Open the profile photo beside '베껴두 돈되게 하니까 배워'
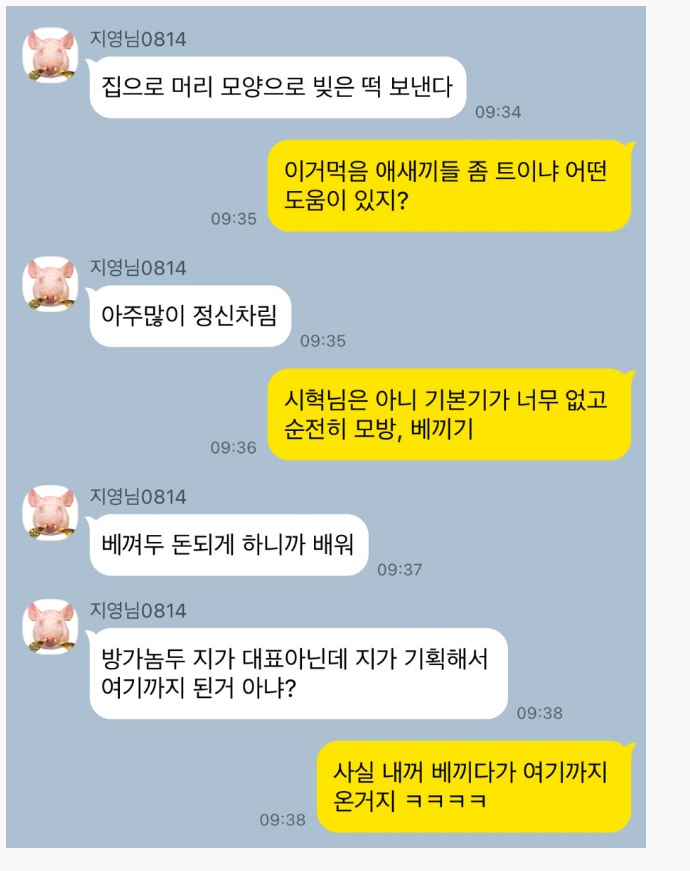Screen dimensions: 690x871 [50, 513]
